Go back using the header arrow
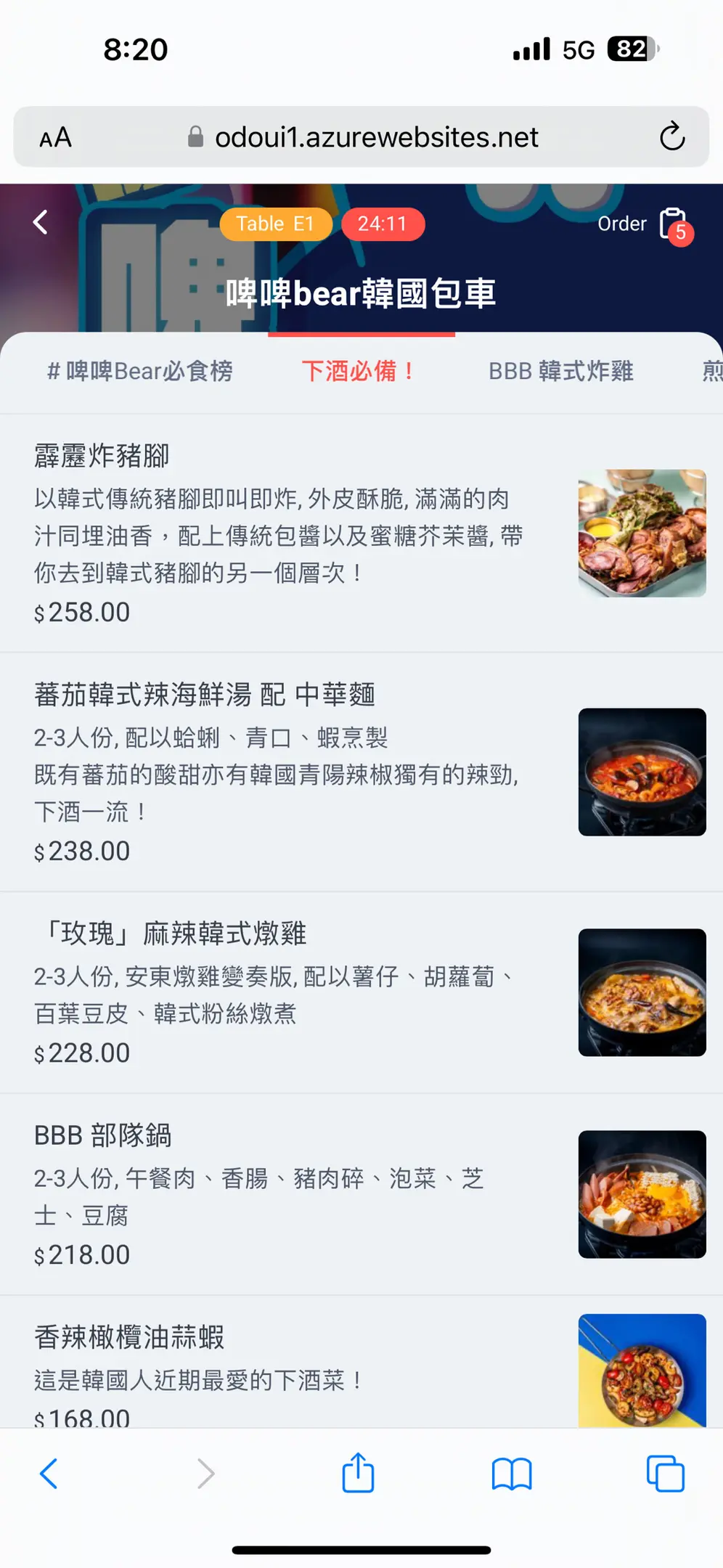Viewport: 723px width, 1568px height. (41, 222)
